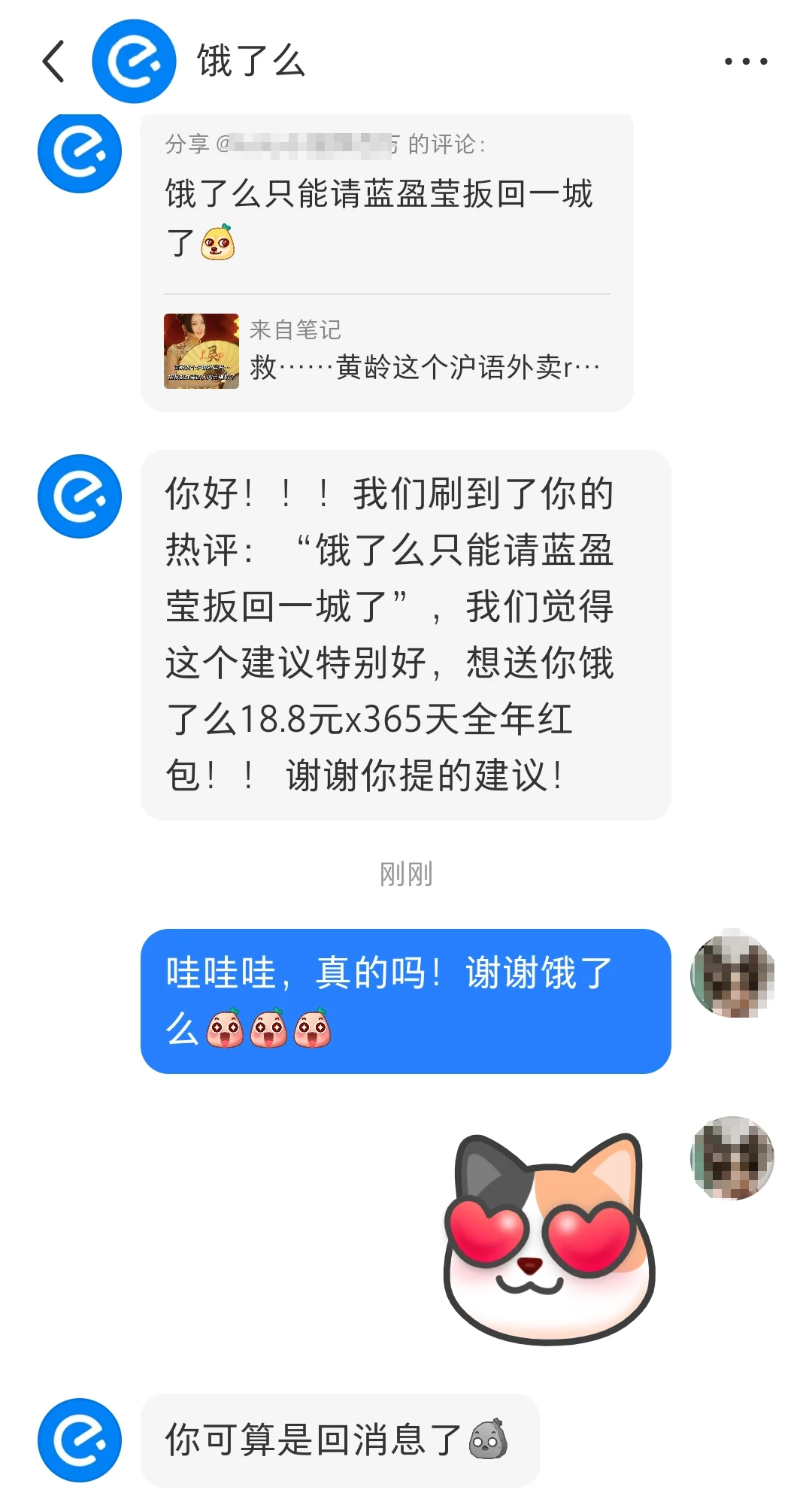The height and width of the screenshot is (1508, 812).
Task: Open the three-dot overflow menu
Action: (x=745, y=62)
